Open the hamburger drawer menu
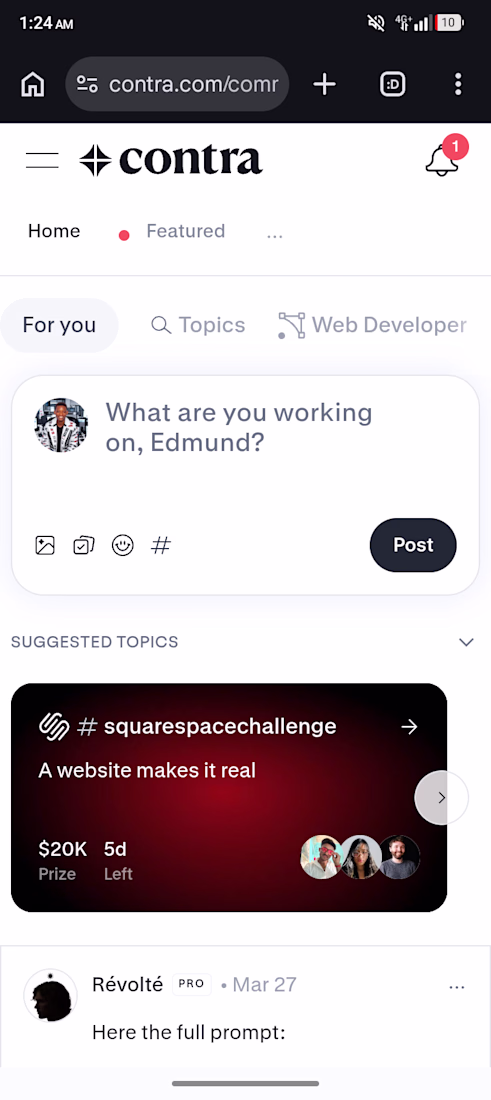This screenshot has height=1100, width=491. 42,161
